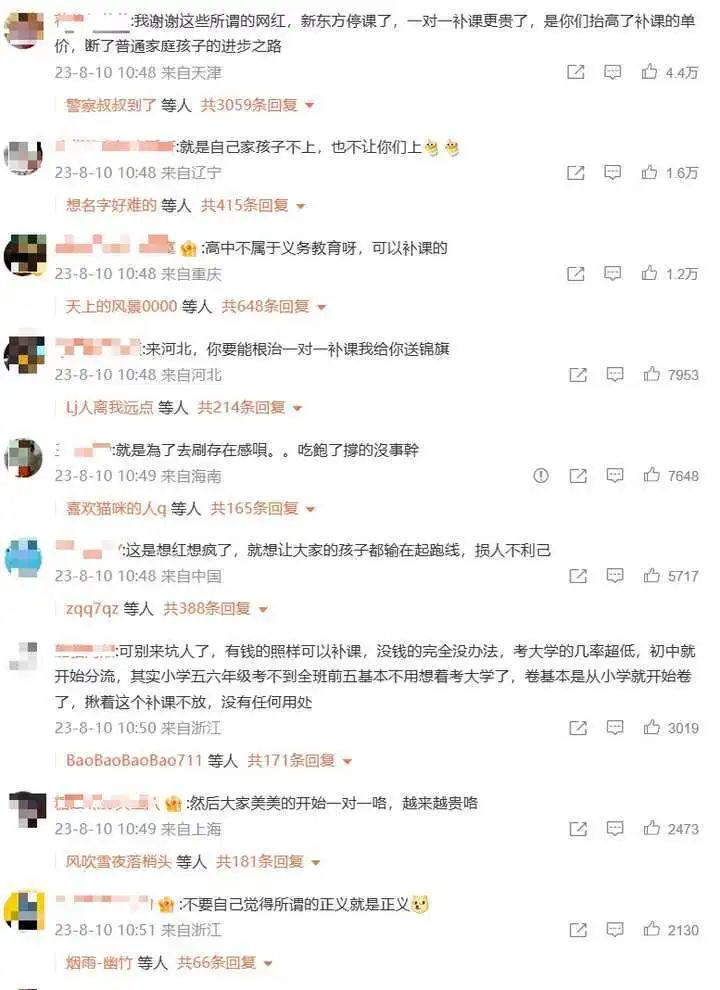Report the comment from 海南
Screen dimensions: 720x990
click(x=541, y=476)
